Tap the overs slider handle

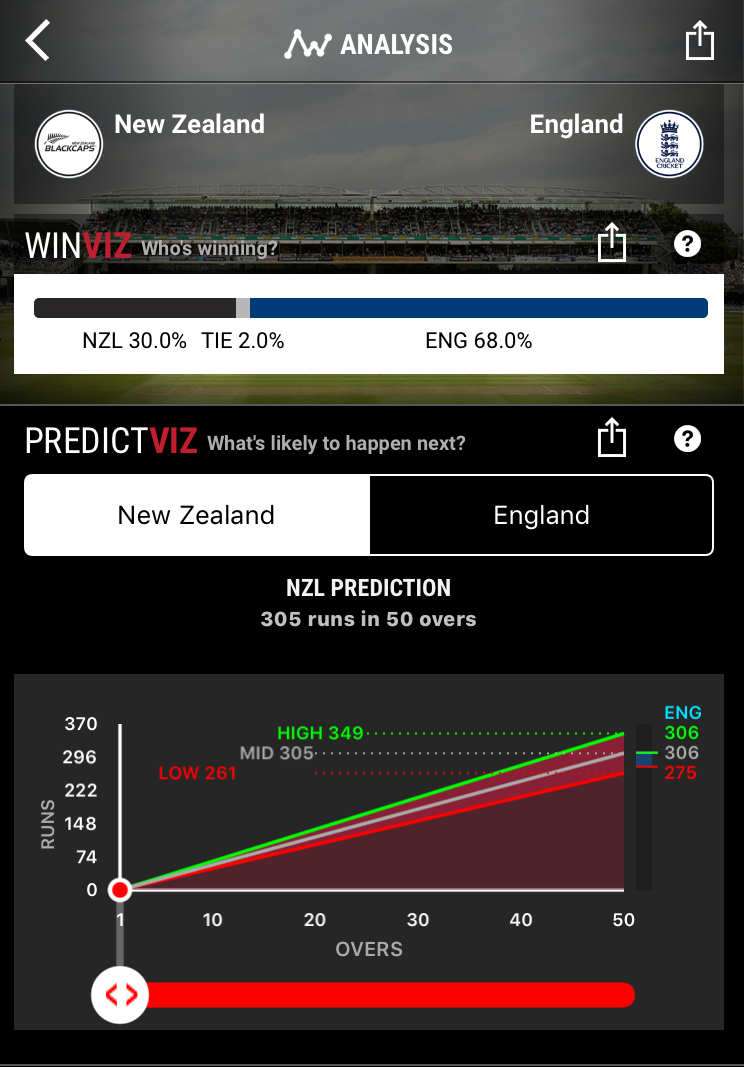click(x=120, y=994)
